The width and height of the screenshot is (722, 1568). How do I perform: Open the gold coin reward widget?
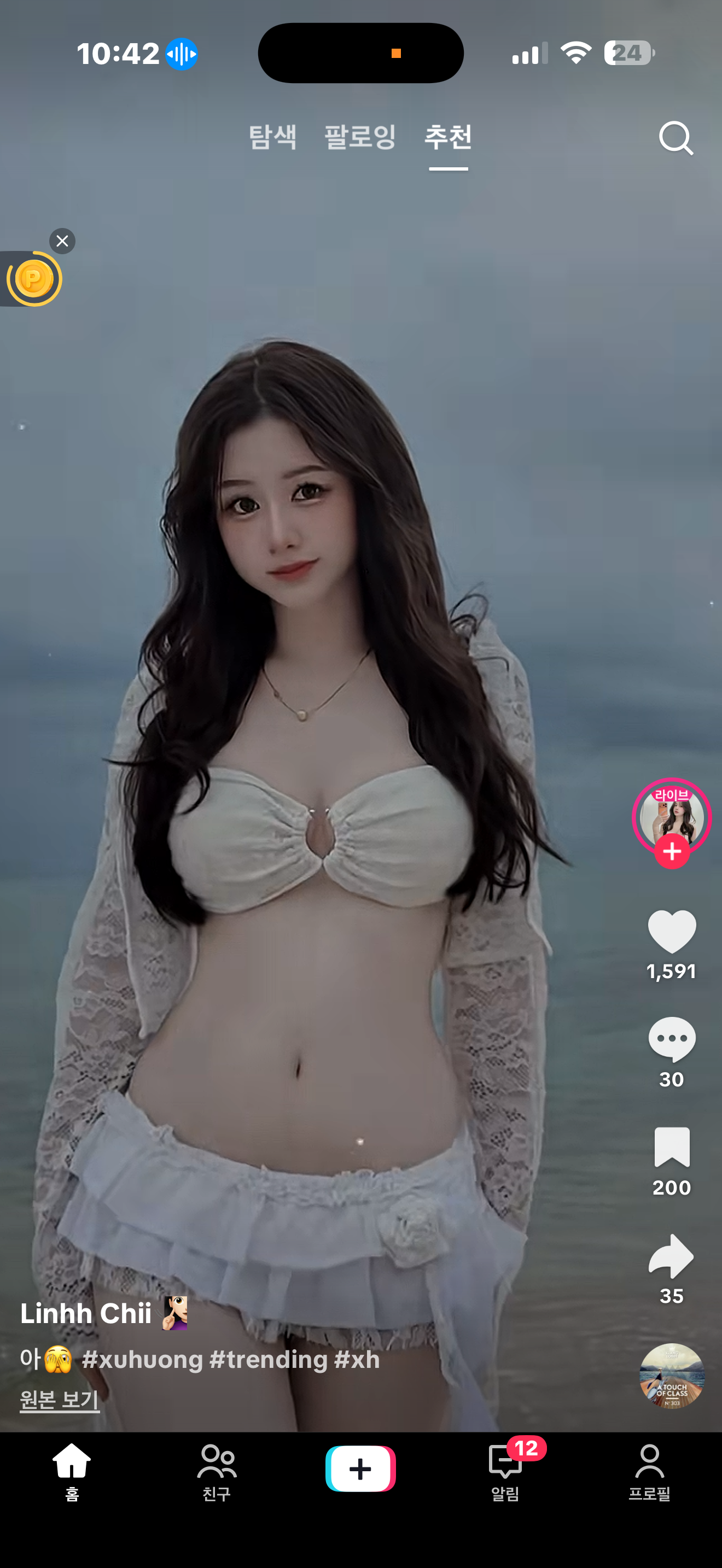tap(33, 279)
